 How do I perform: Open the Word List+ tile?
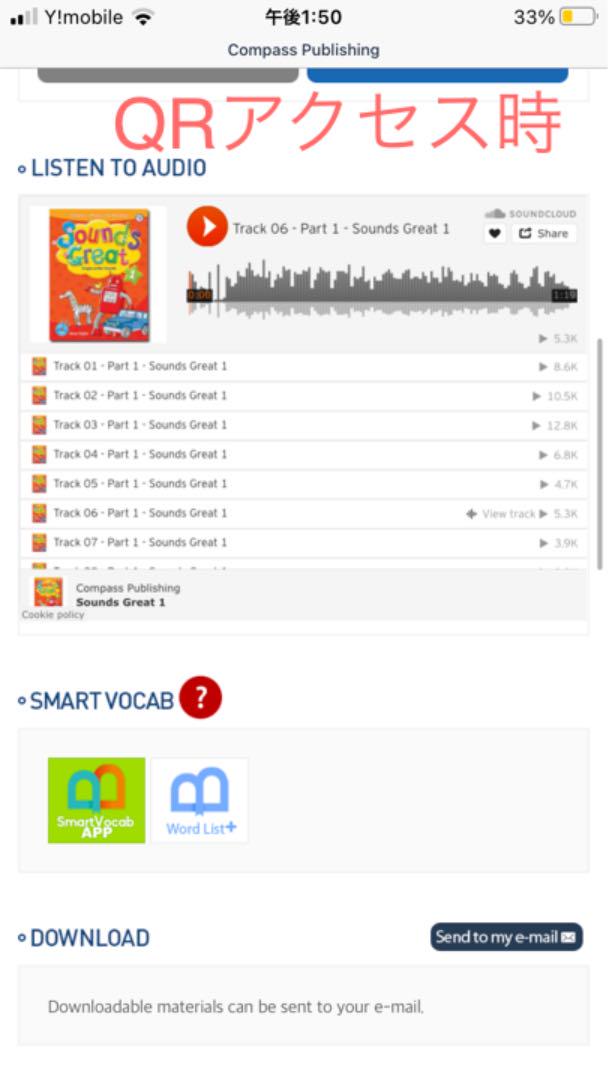pyautogui.click(x=200, y=800)
